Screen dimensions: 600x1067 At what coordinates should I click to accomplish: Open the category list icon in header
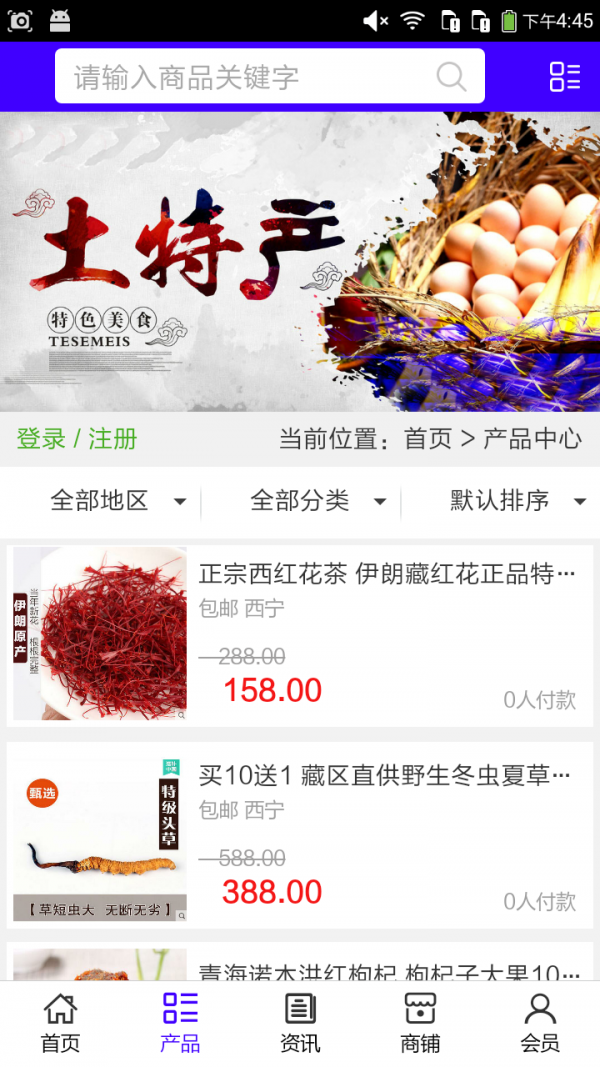(x=564, y=77)
